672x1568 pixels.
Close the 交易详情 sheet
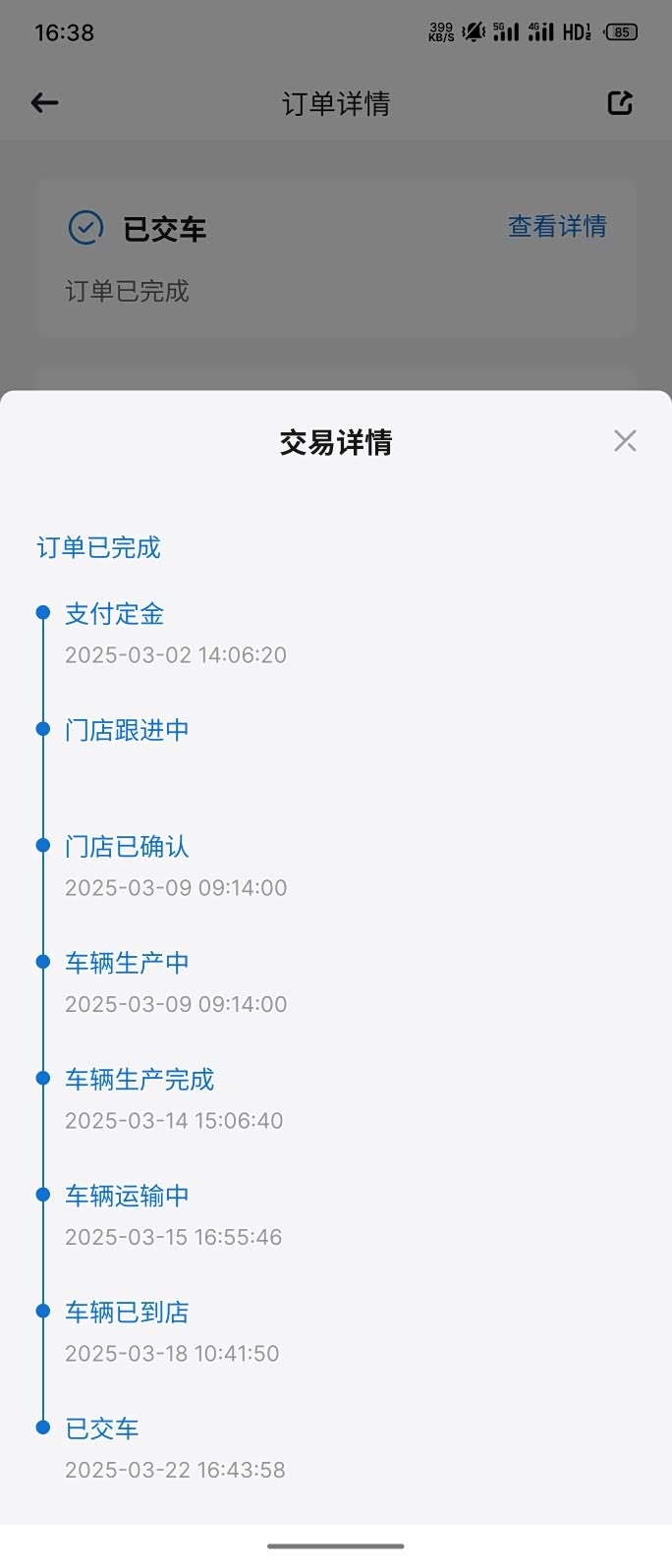pyautogui.click(x=625, y=441)
